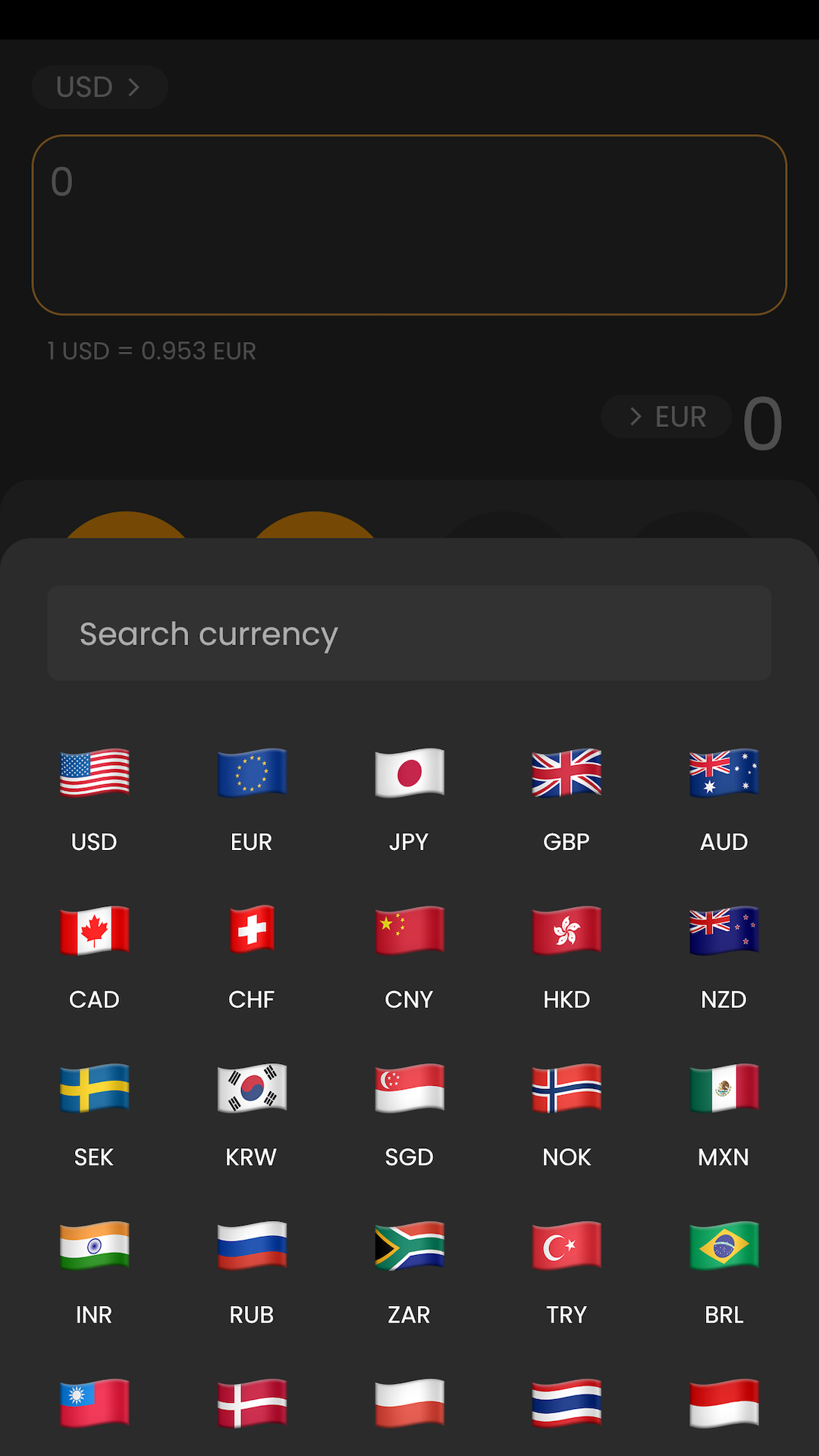
Task: Choose TRY currency
Action: click(x=566, y=1269)
